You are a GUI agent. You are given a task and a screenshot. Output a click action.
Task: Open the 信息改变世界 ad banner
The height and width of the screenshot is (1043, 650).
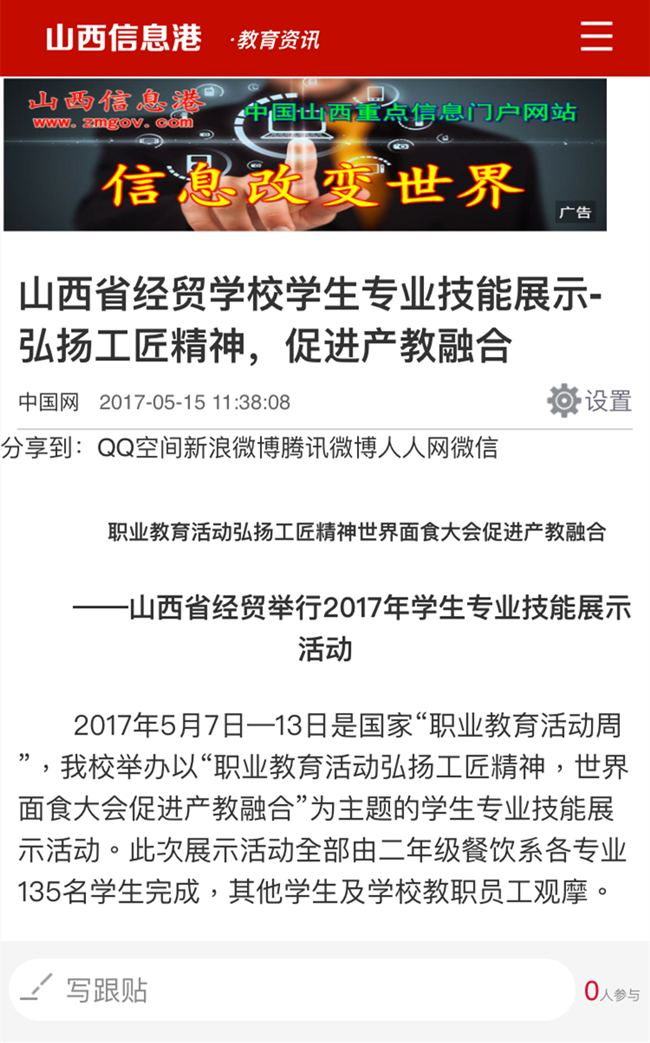[305, 155]
